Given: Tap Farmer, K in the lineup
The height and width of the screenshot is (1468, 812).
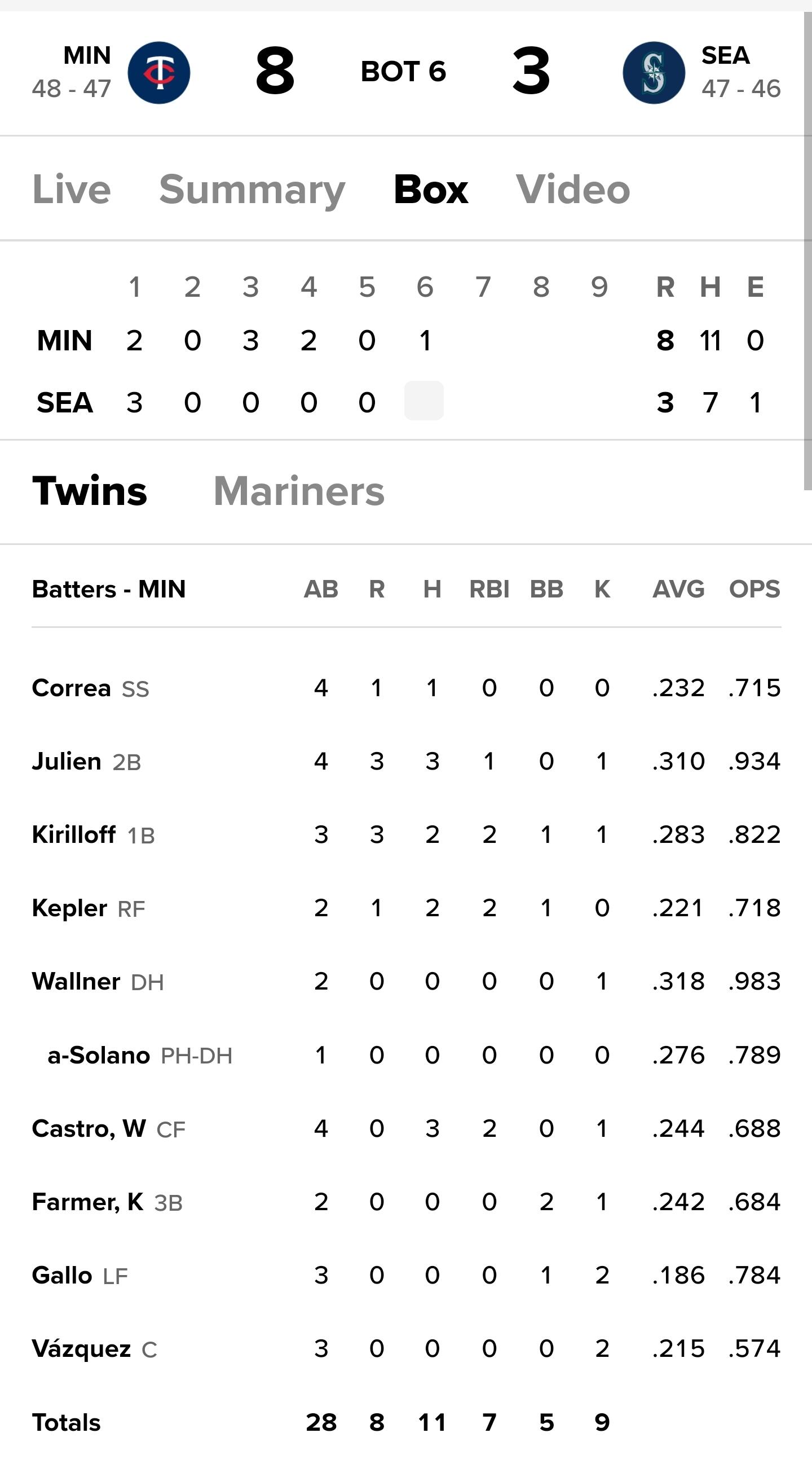Looking at the screenshot, I should pyautogui.click(x=88, y=1202).
